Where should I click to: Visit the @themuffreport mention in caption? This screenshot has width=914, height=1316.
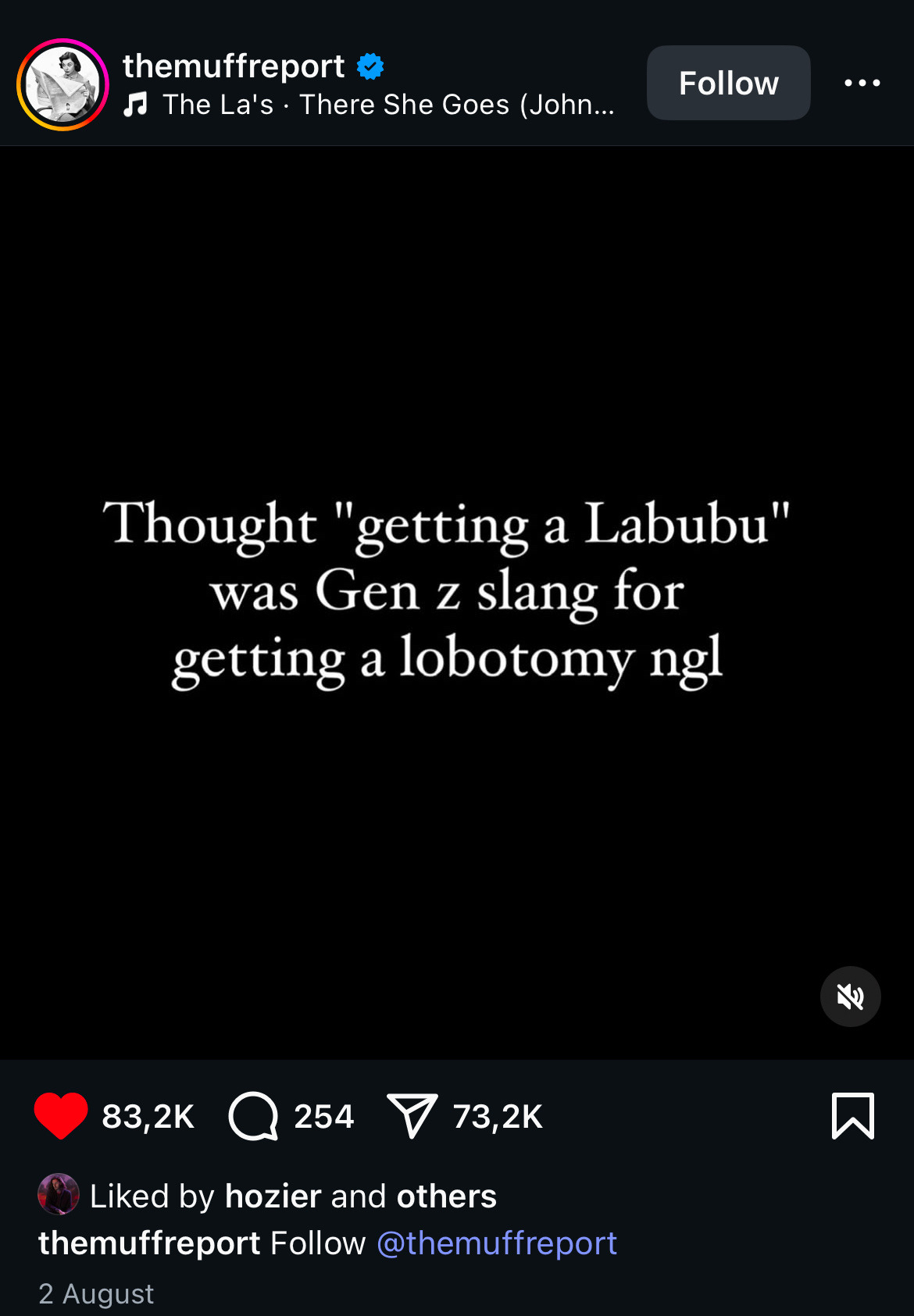click(497, 1243)
